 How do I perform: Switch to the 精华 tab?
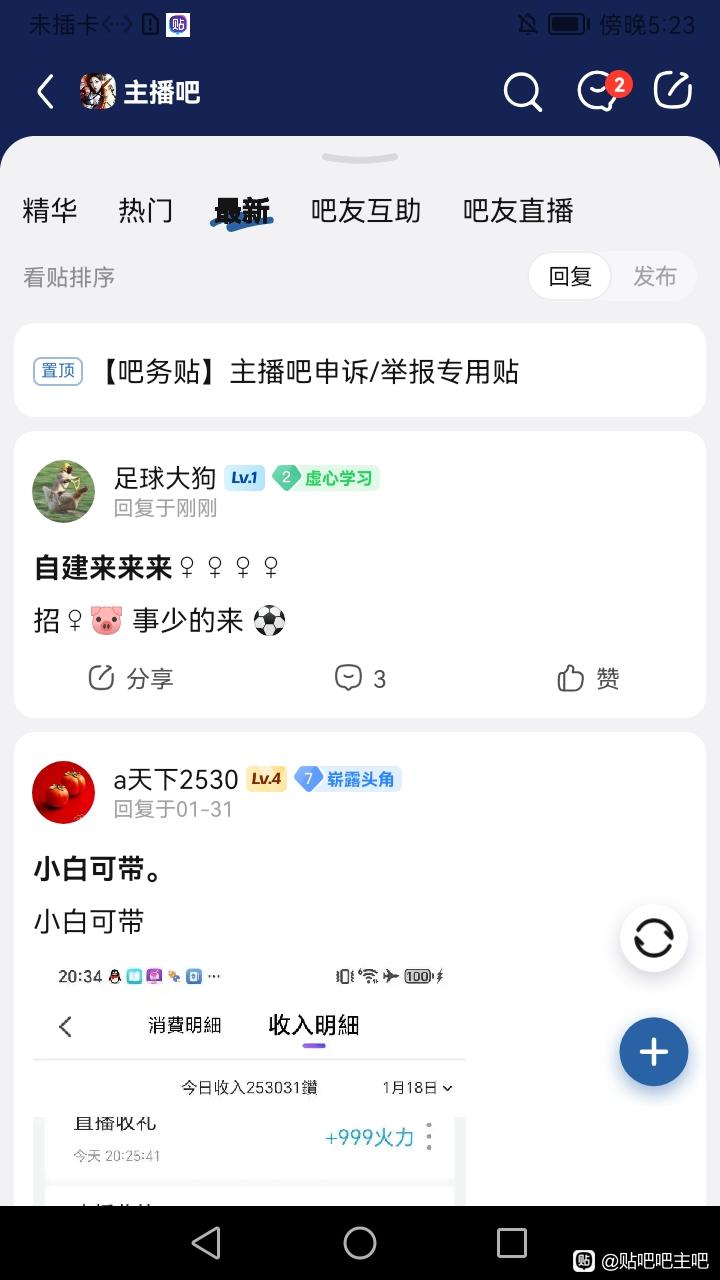point(50,211)
